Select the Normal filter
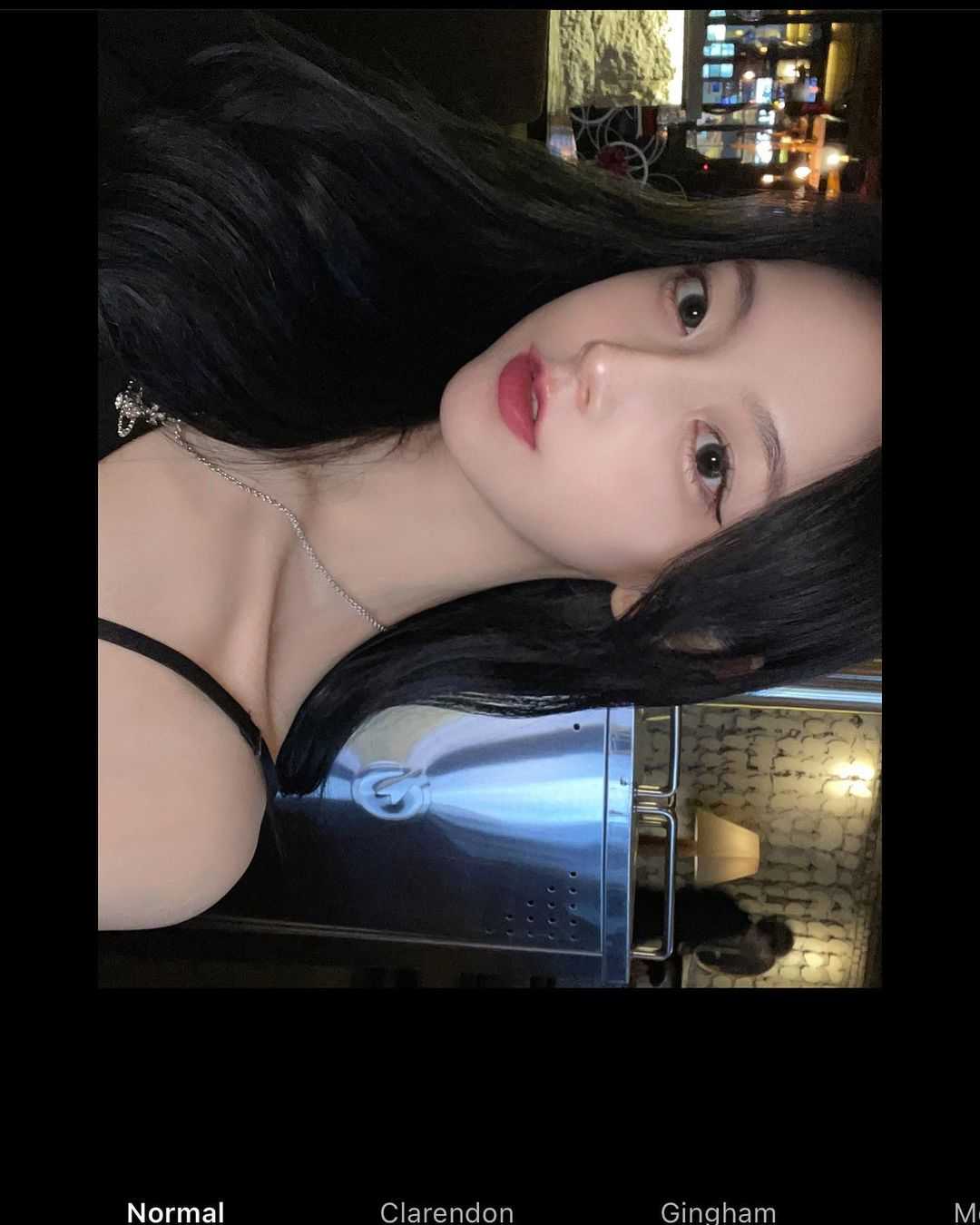The image size is (980, 1225). [175, 1211]
